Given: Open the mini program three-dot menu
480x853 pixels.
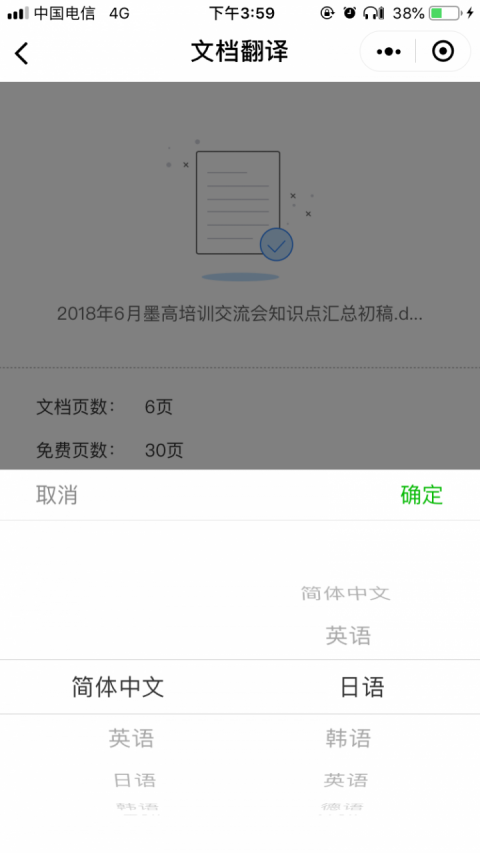Looking at the screenshot, I should pos(389,52).
